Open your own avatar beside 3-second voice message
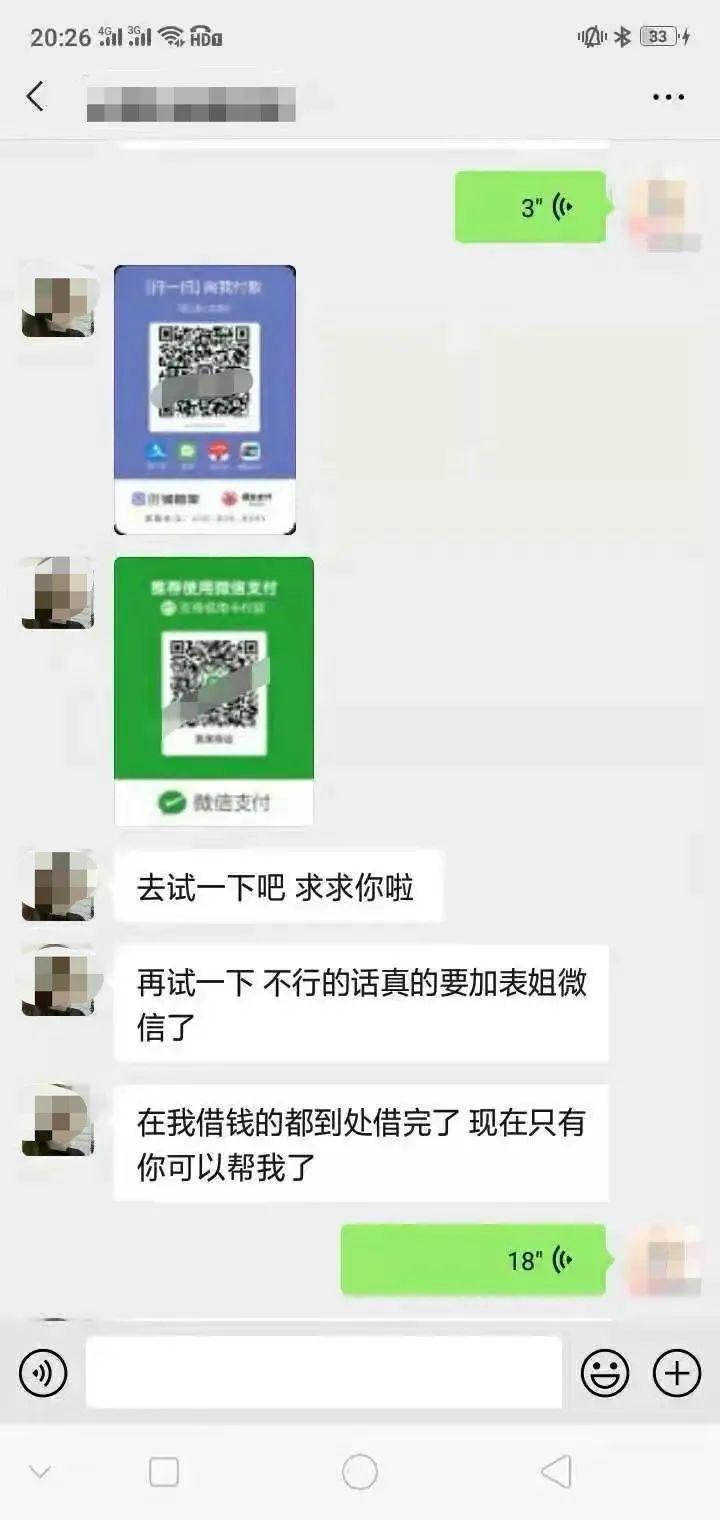720x1520 pixels. (x=664, y=208)
